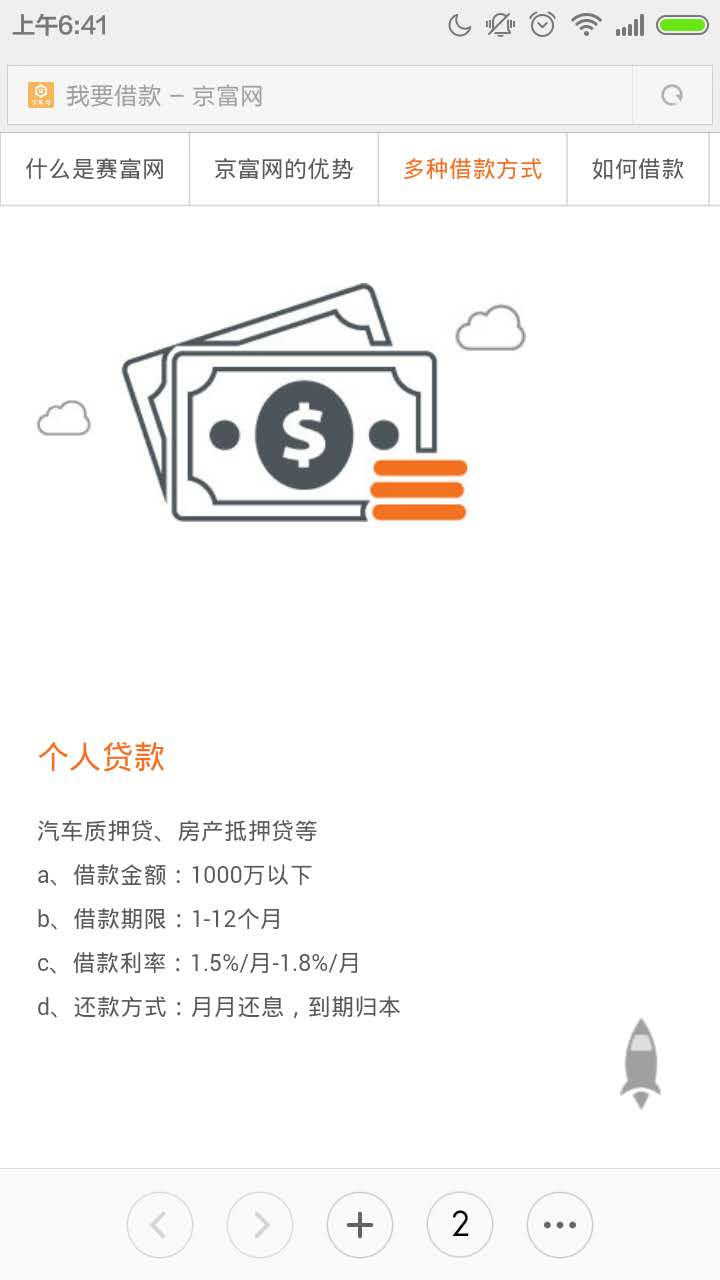720x1280 pixels.
Task: Go forward to the next page
Action: click(260, 1225)
